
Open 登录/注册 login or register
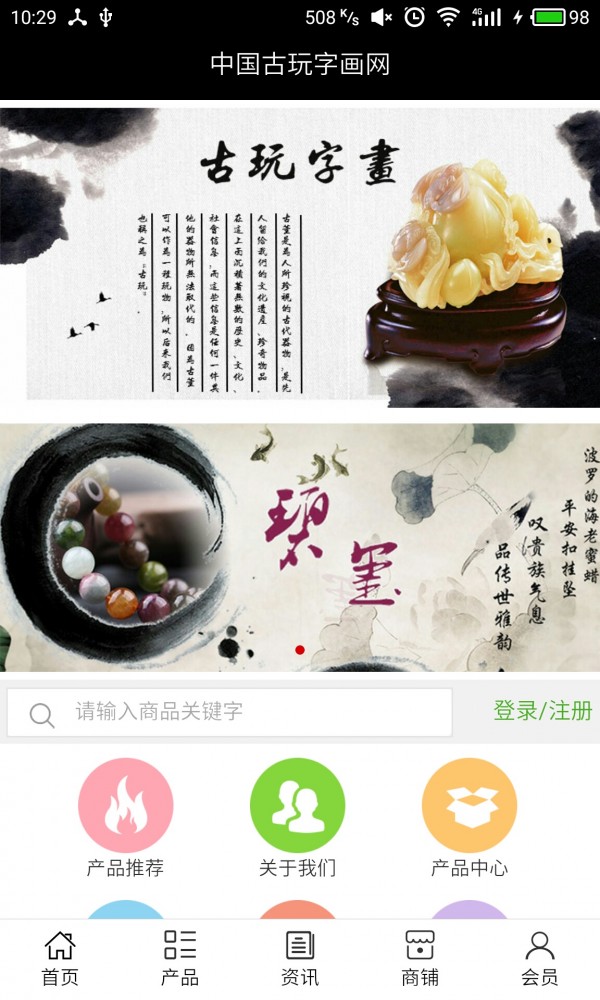tap(542, 711)
